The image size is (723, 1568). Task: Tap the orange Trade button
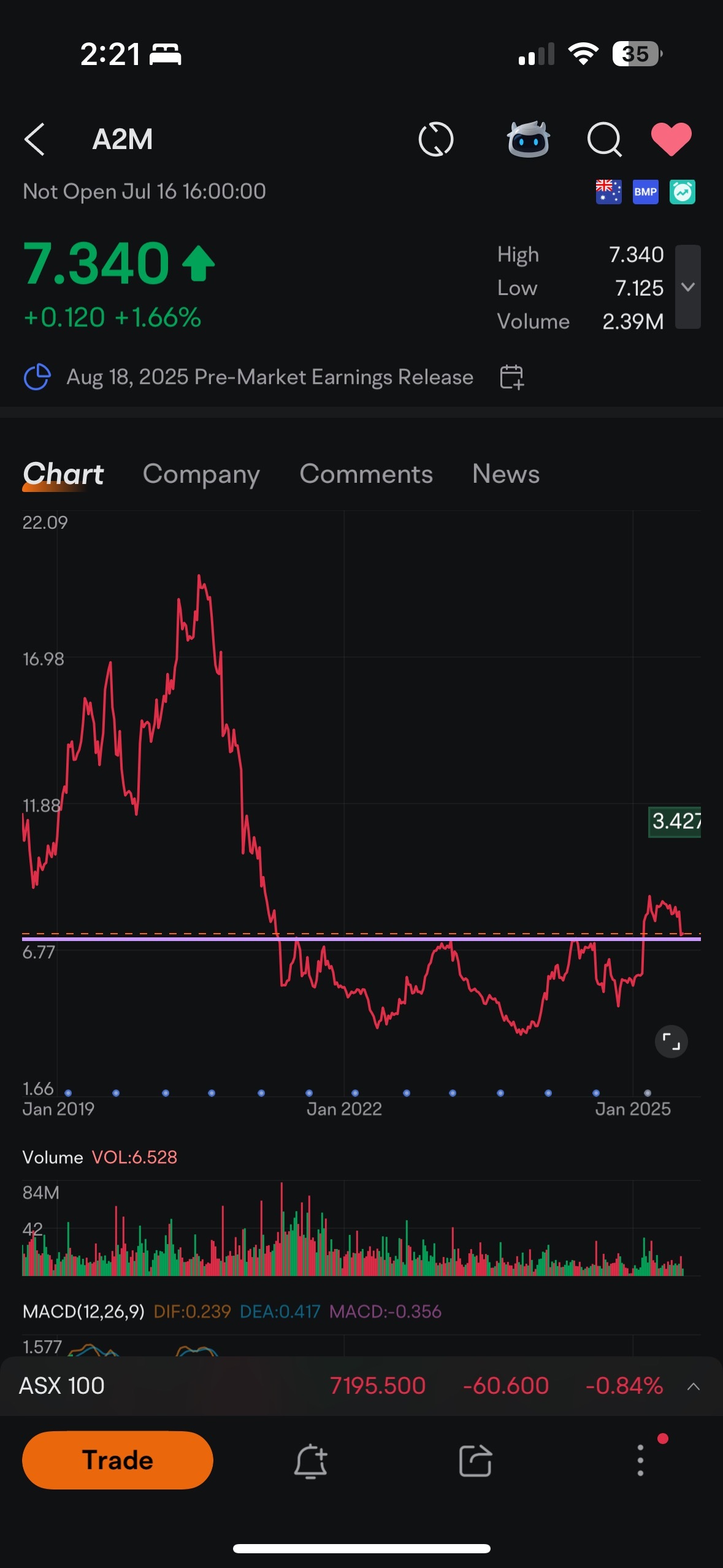click(x=118, y=1460)
